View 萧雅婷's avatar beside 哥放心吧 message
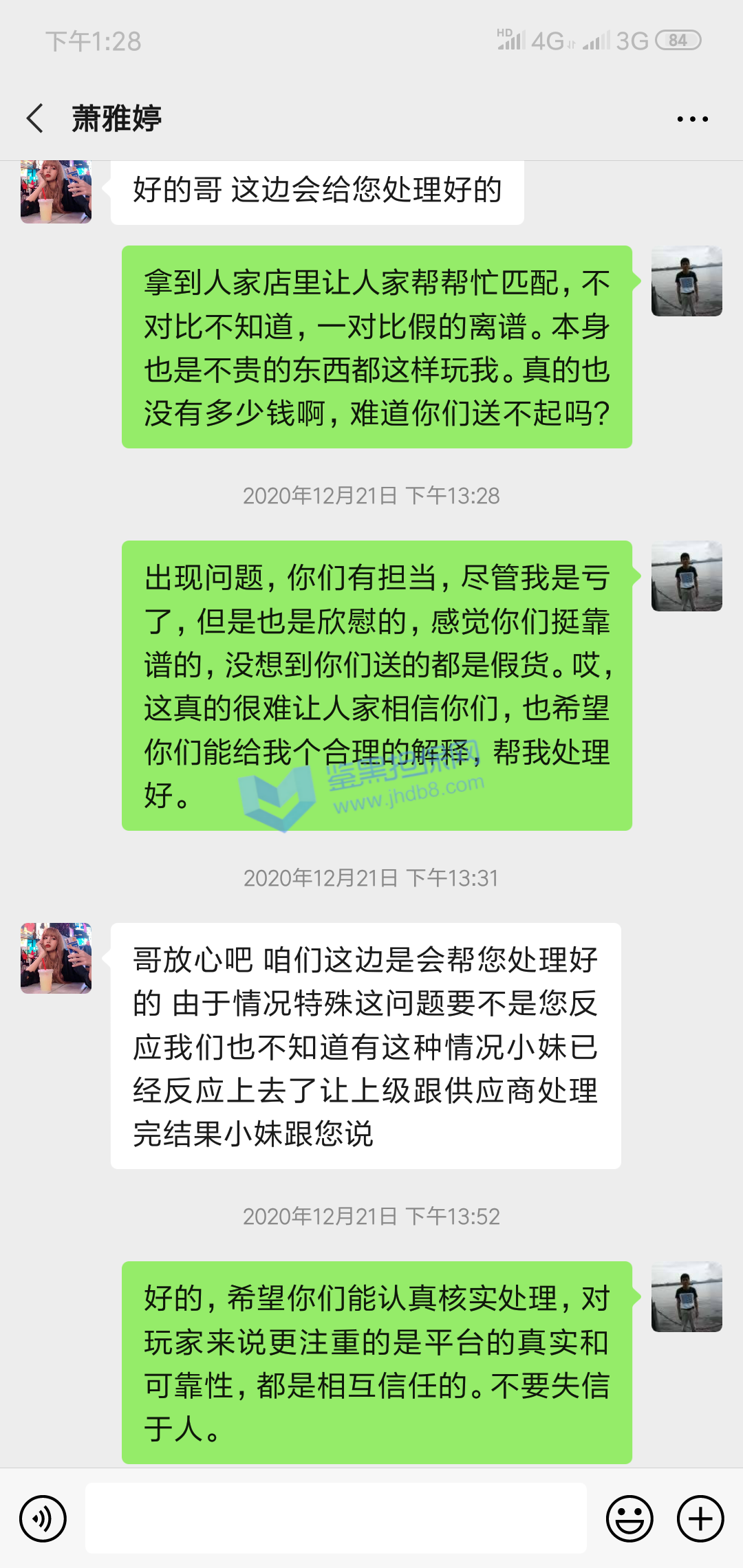743x1568 pixels. pyautogui.click(x=56, y=958)
